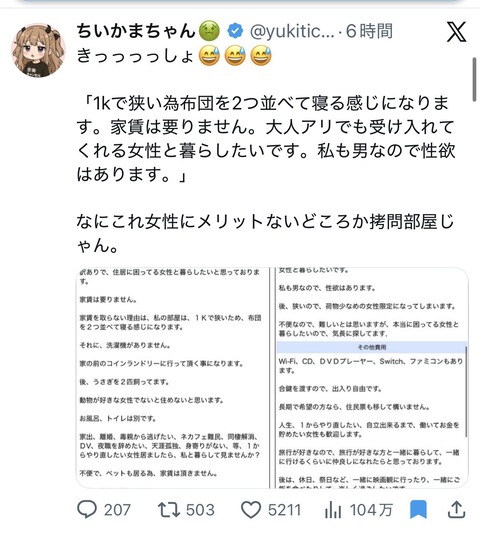Image resolution: width=480 pixels, height=533 pixels.
Task: Tap the X logo icon on the post
Action: (456, 32)
